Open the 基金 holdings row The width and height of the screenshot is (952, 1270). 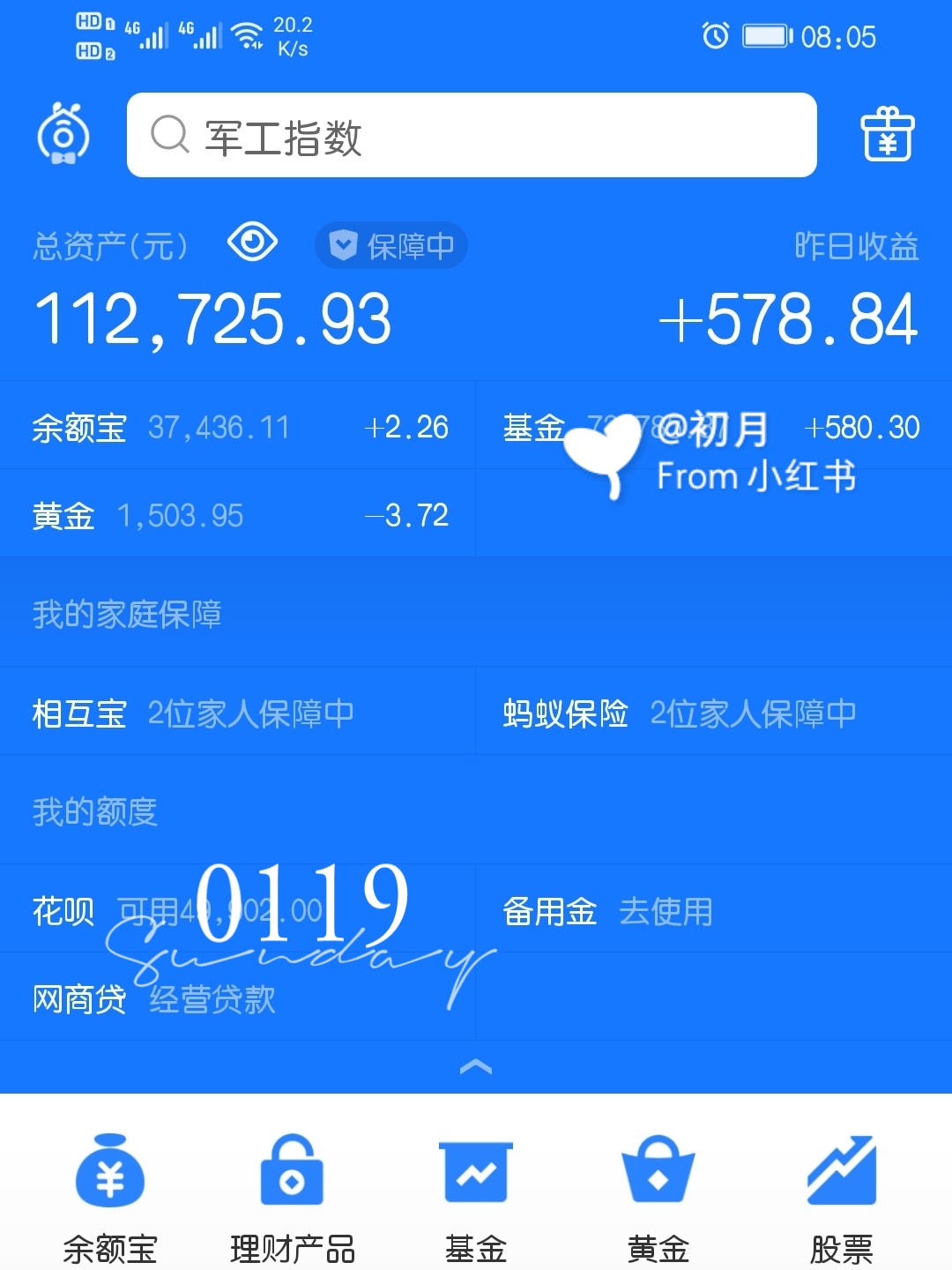point(712,428)
